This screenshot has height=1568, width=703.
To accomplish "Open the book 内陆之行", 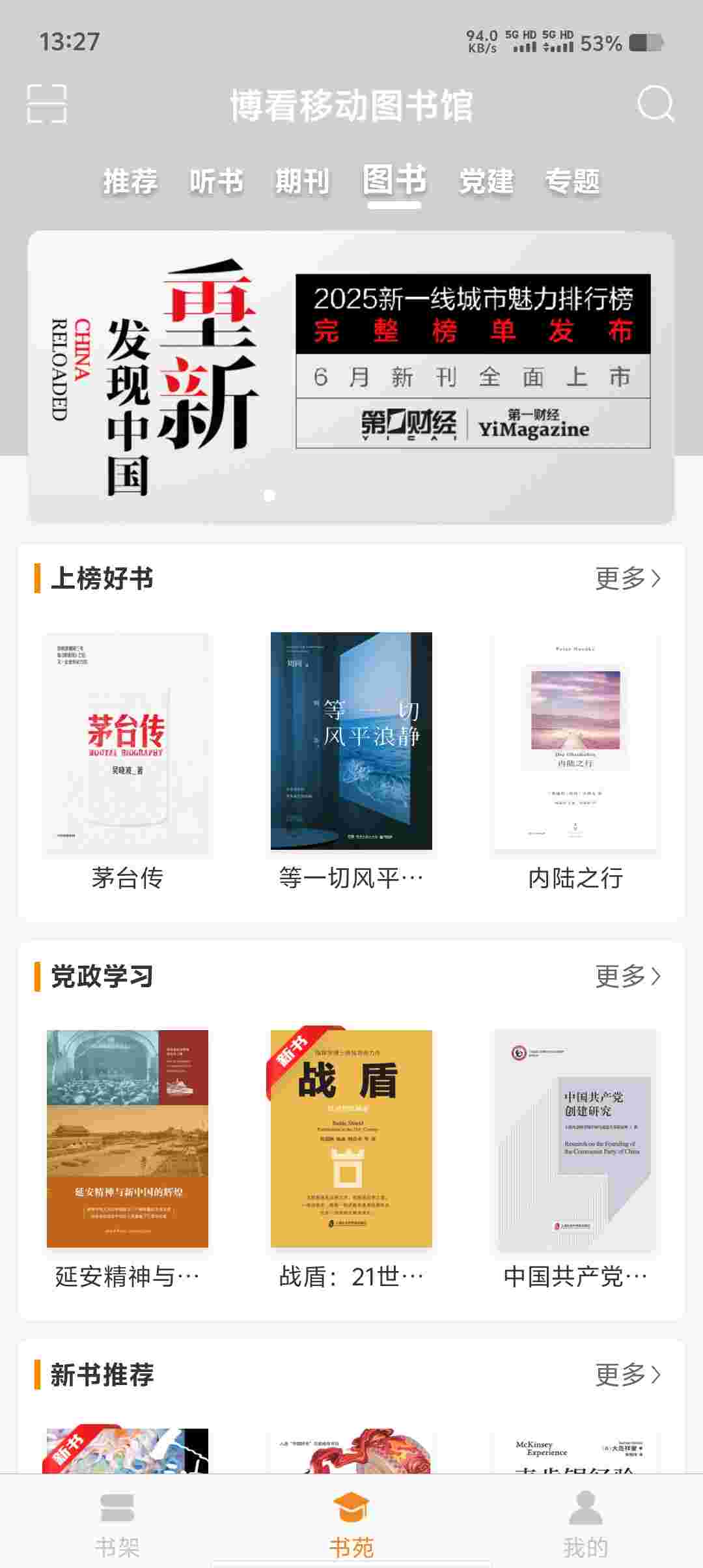I will [x=575, y=742].
